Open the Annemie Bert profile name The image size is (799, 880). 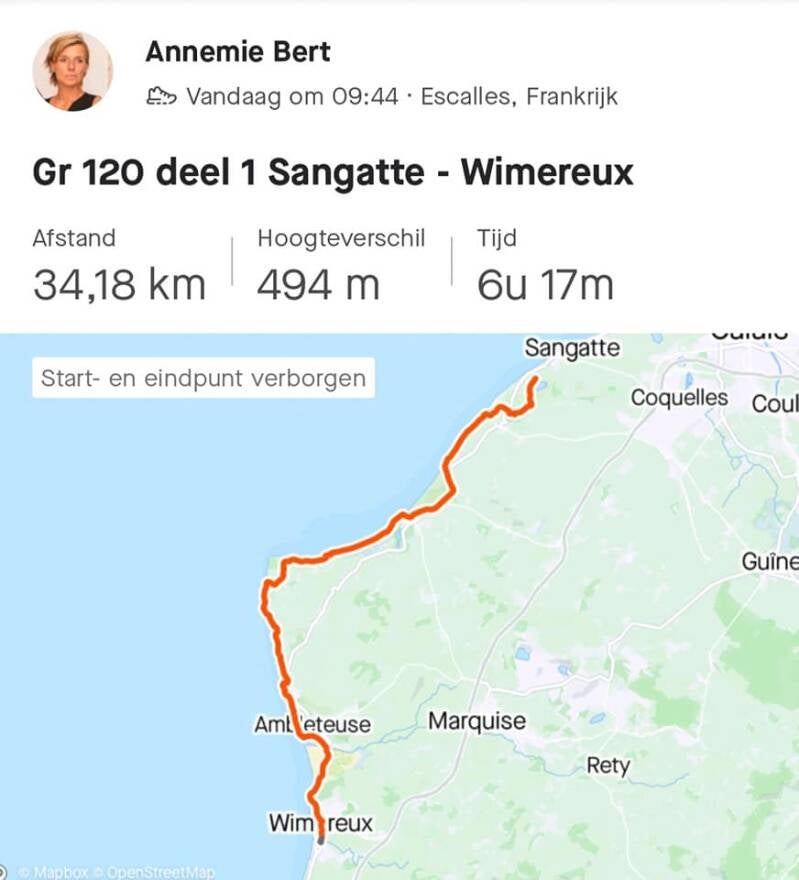(x=238, y=52)
